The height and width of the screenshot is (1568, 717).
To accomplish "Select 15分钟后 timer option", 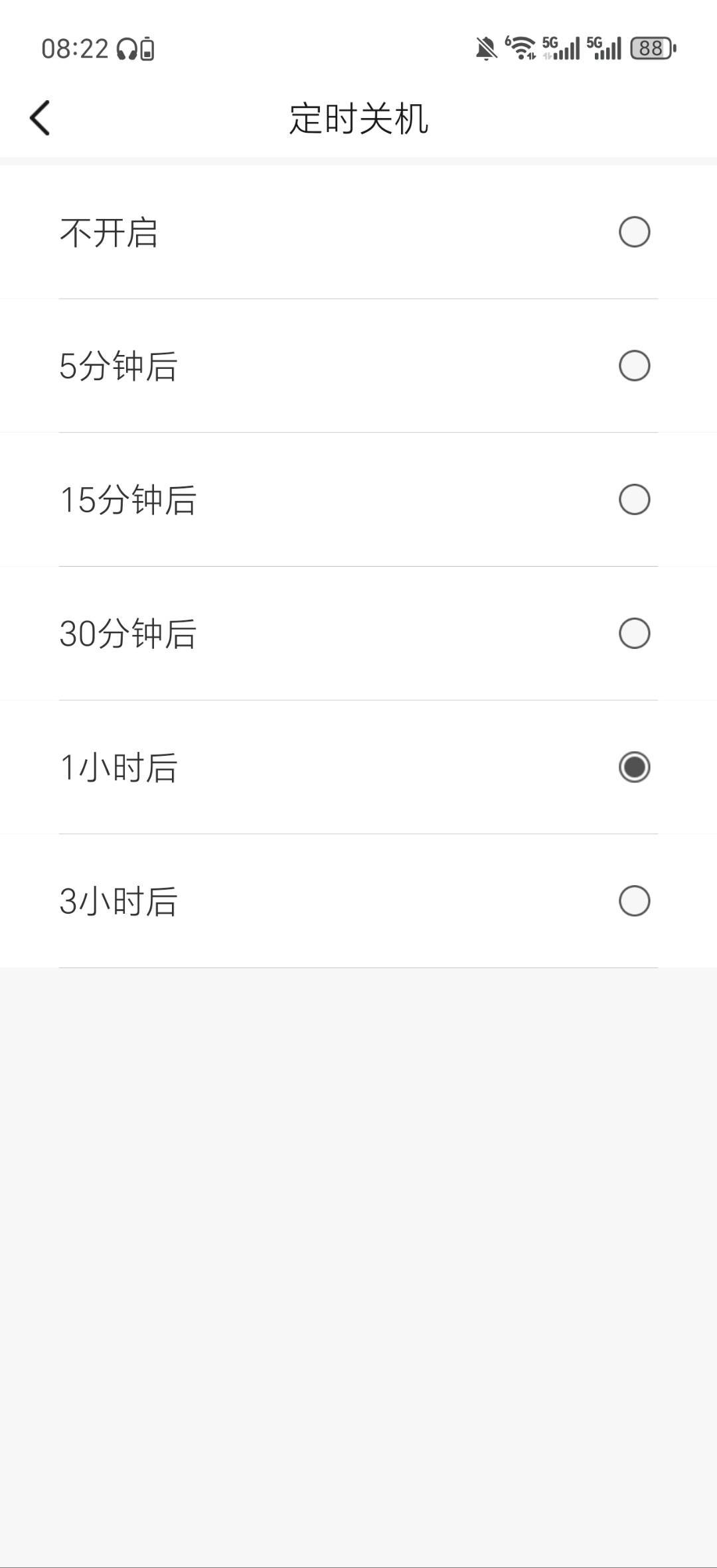I will 634,500.
